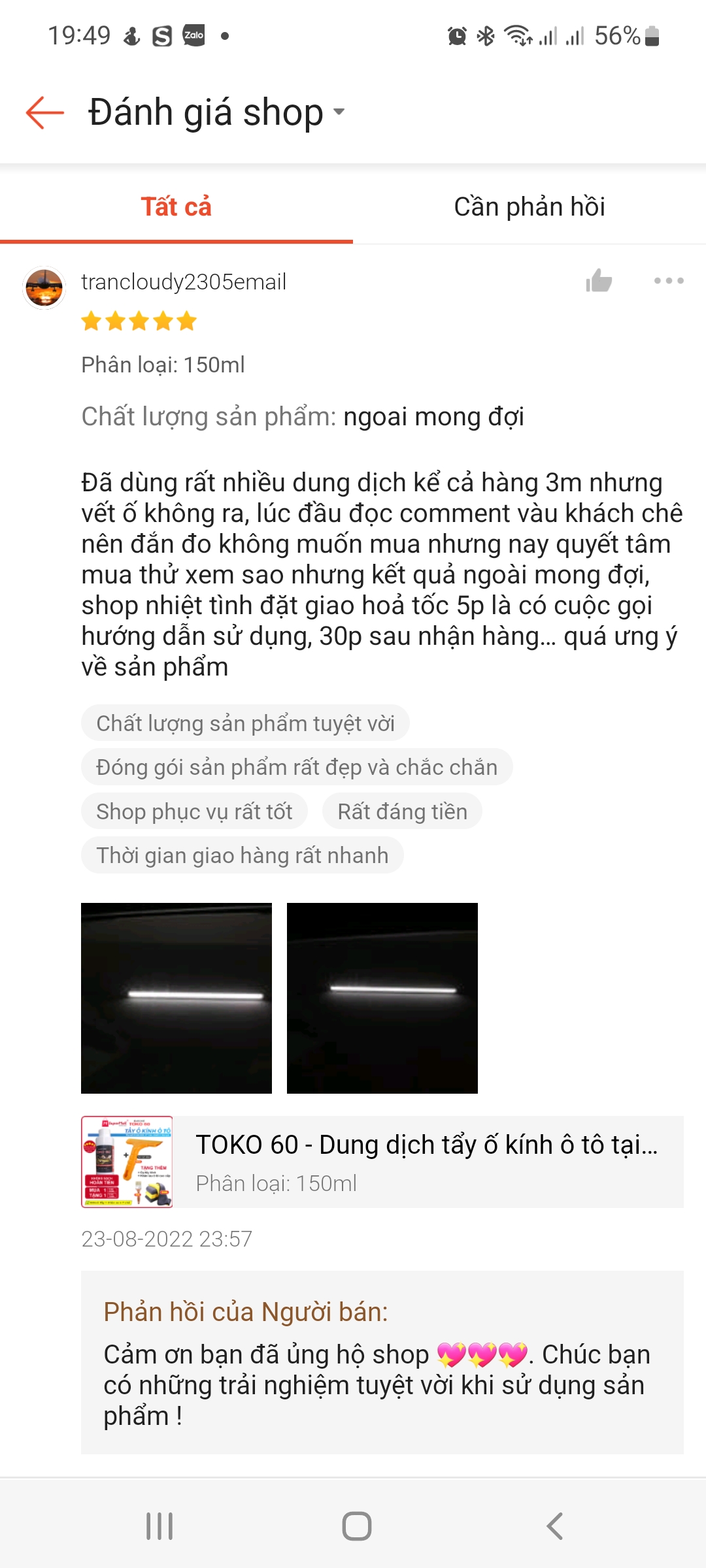706x1568 pixels.
Task: View the second review photo
Action: [382, 998]
